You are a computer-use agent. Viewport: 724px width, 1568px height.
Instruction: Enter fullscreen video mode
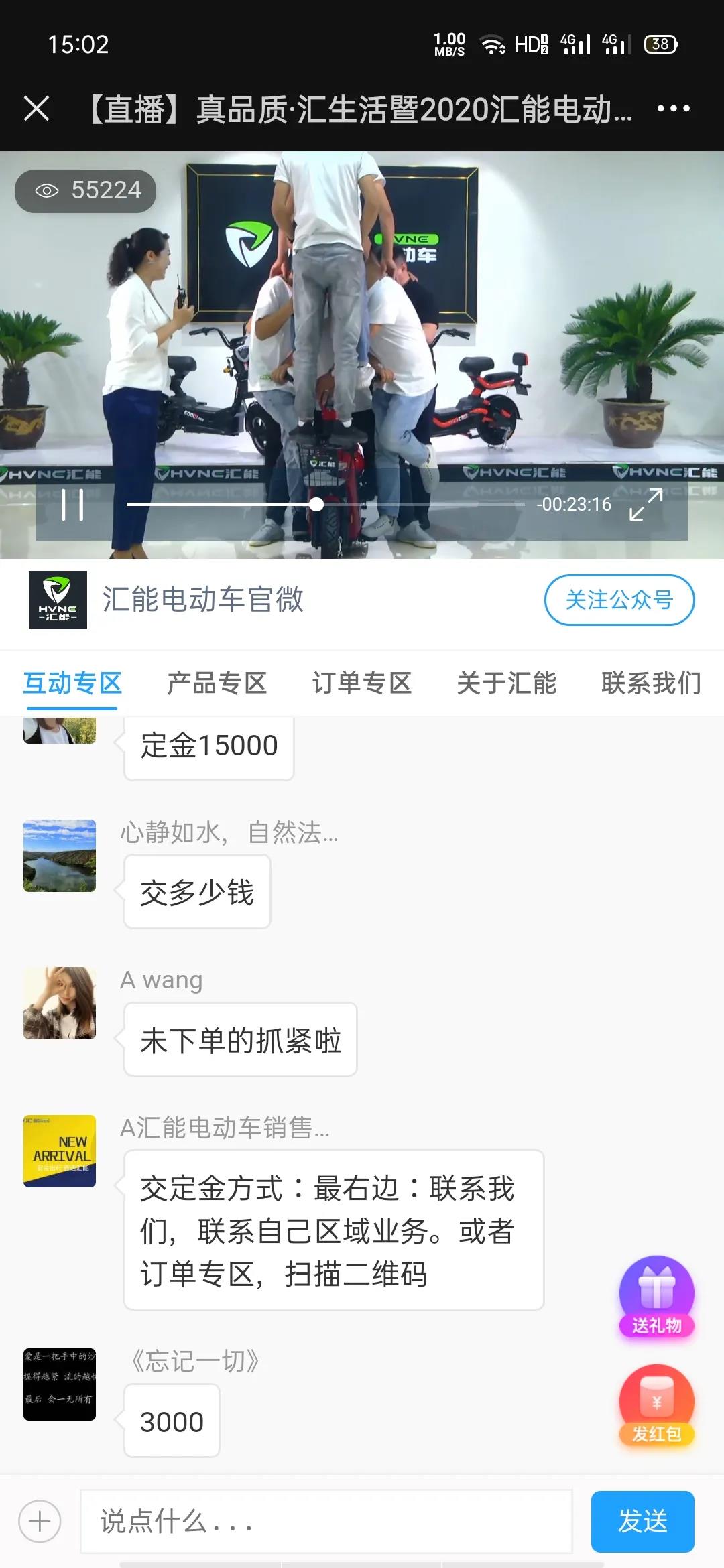click(x=646, y=505)
